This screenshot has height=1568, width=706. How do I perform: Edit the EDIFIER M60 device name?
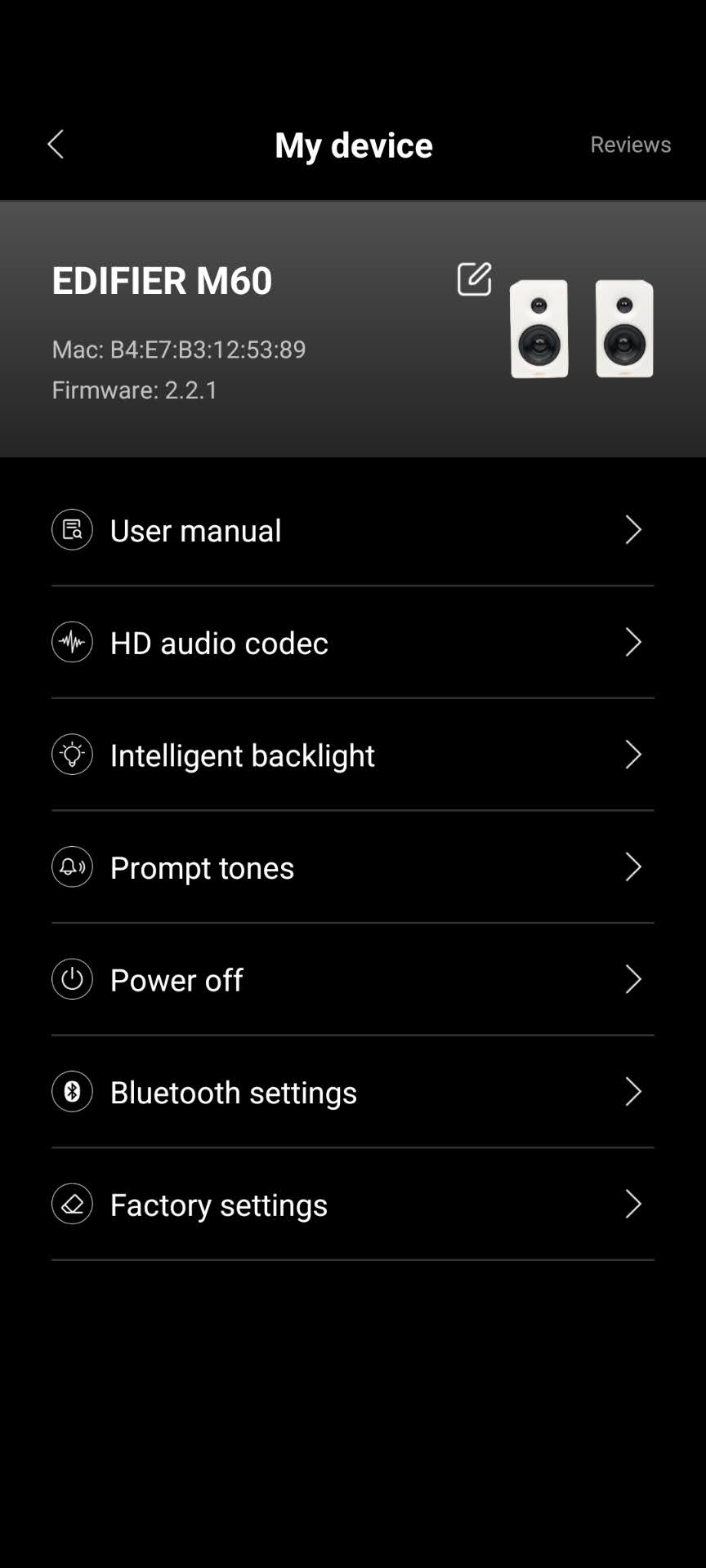coord(474,279)
